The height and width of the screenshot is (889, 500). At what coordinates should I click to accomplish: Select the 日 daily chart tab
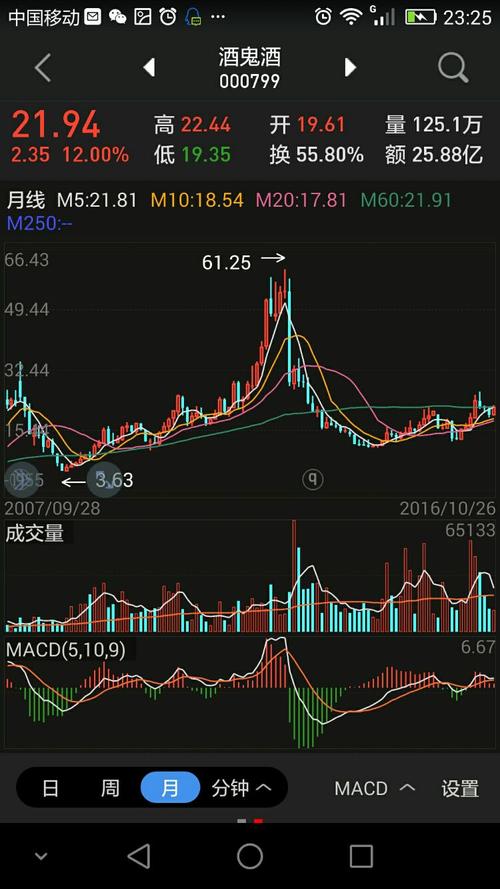pyautogui.click(x=50, y=788)
